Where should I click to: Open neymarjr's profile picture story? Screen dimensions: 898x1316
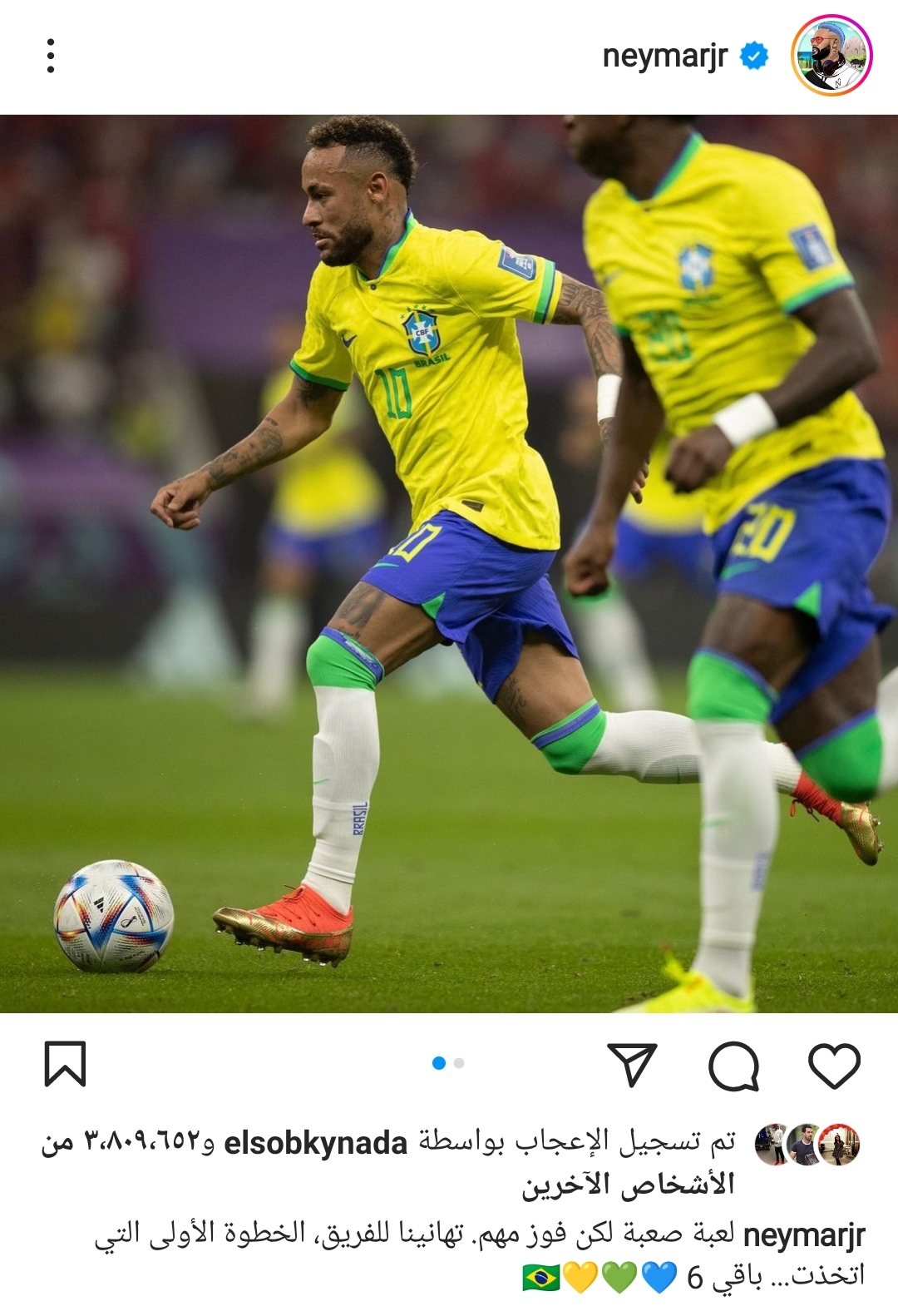click(830, 56)
